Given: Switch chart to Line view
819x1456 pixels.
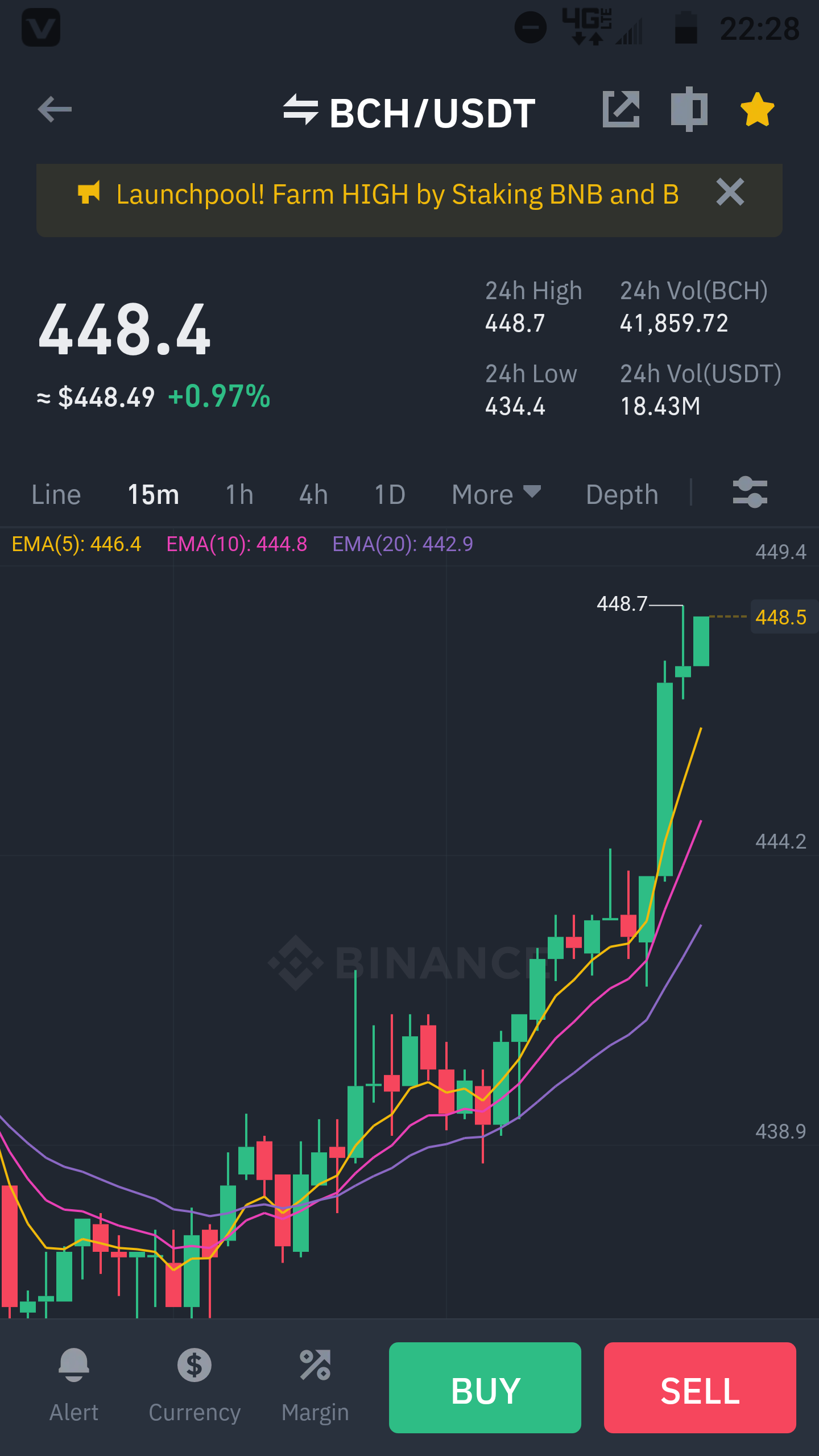Looking at the screenshot, I should point(56,494).
